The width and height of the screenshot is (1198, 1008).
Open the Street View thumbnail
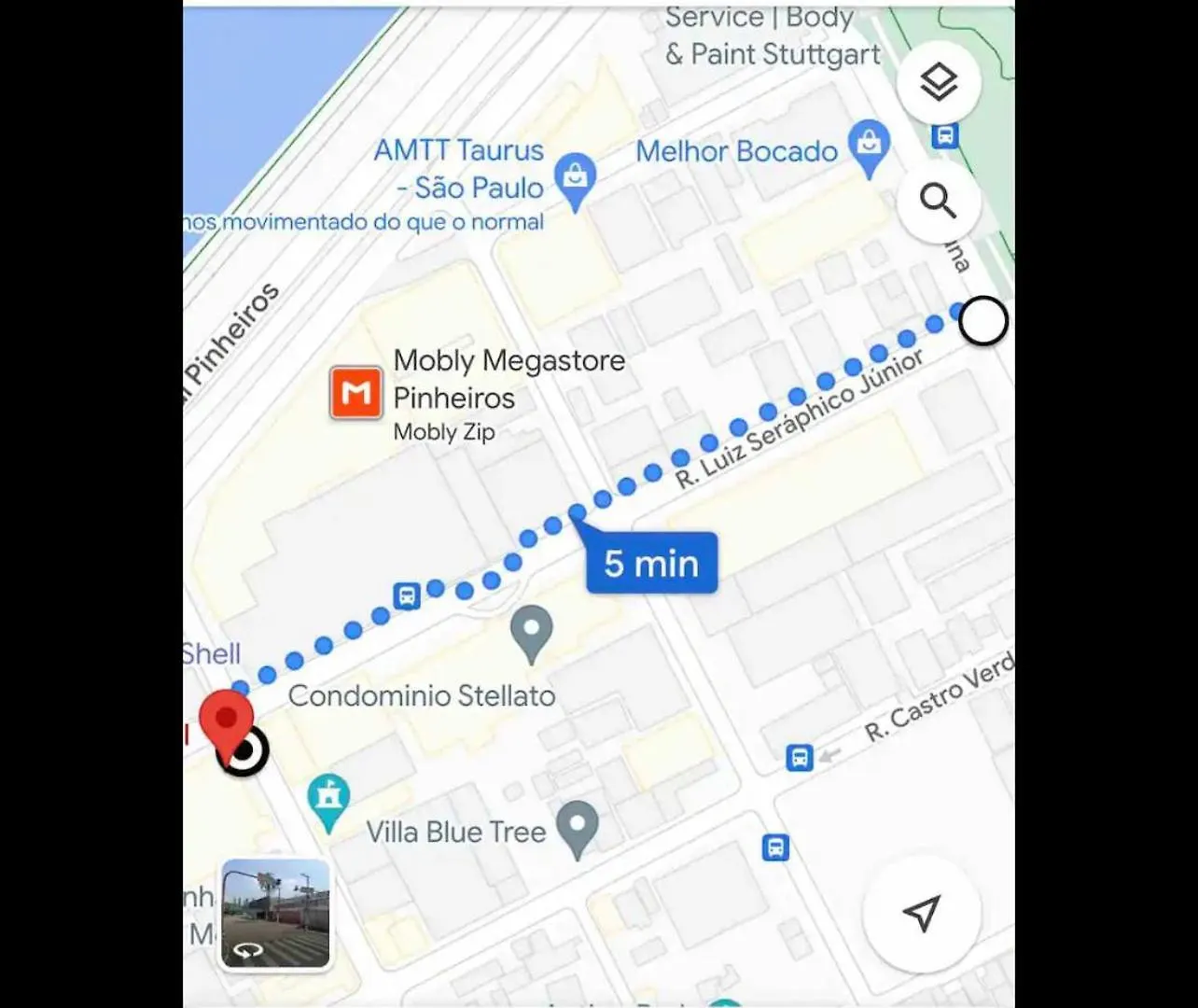(275, 914)
